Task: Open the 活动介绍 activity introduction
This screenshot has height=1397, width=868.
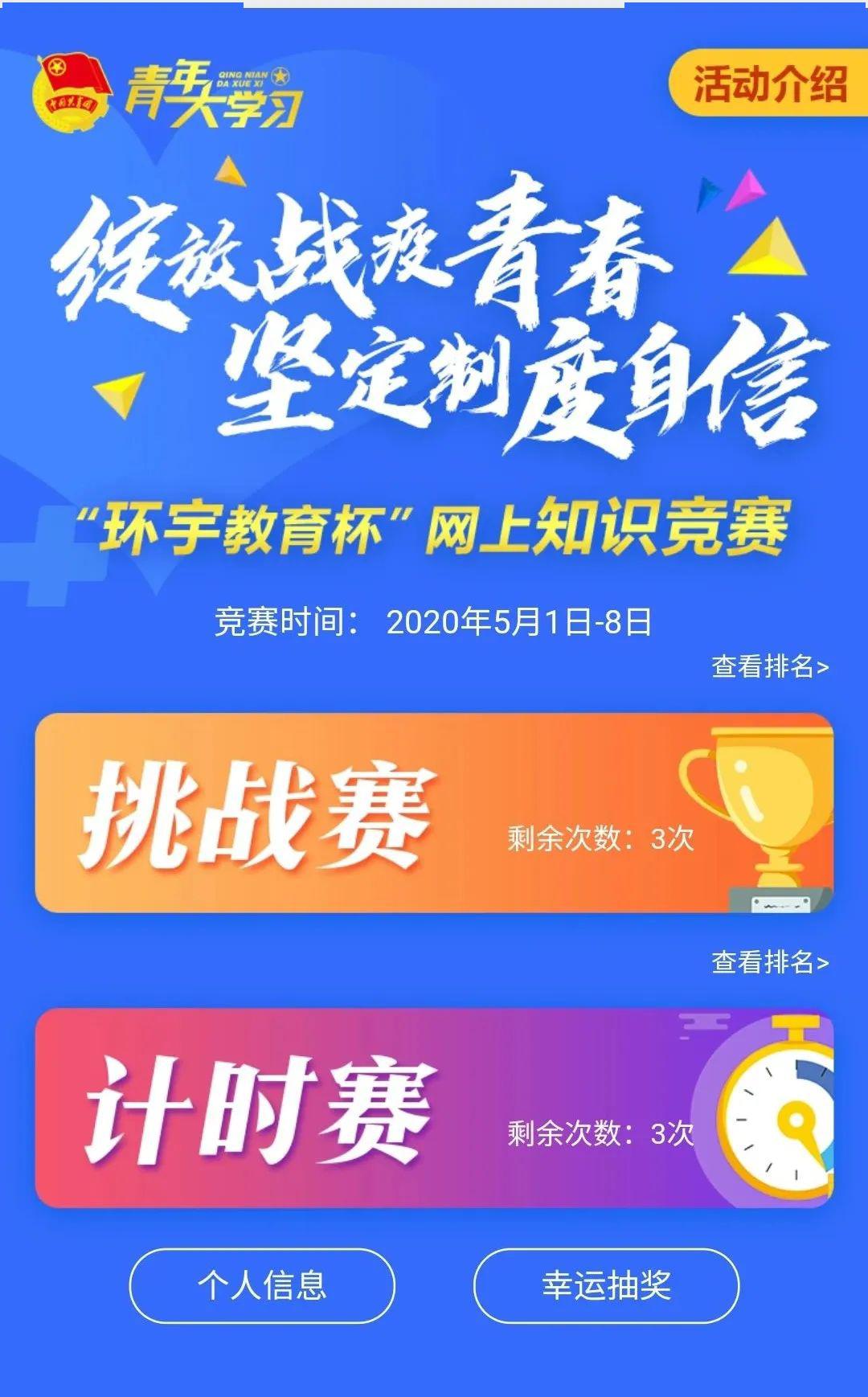Action: pos(769,84)
